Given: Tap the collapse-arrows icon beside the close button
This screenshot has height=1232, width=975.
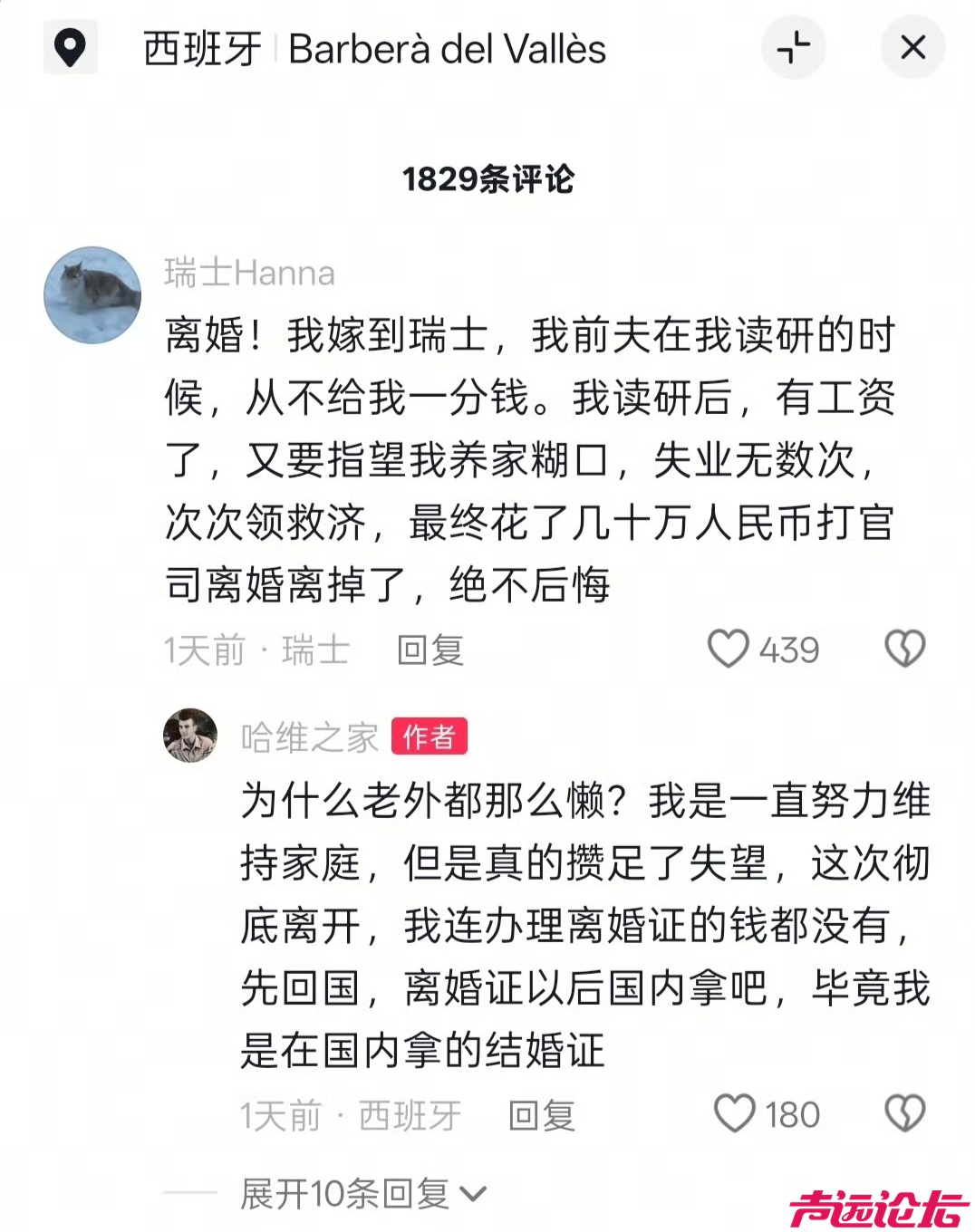Looking at the screenshot, I should [794, 47].
